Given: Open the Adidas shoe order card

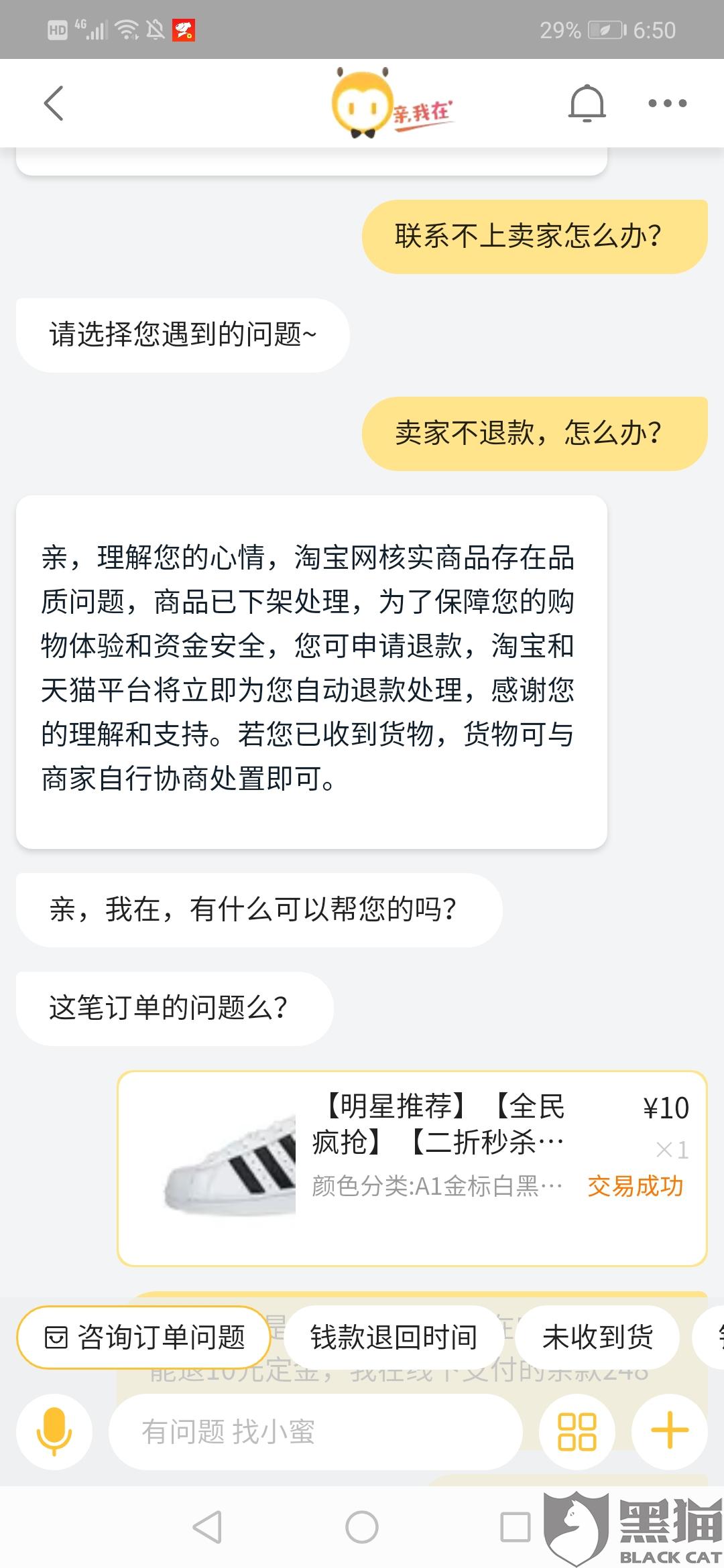Looking at the screenshot, I should point(412,1169).
